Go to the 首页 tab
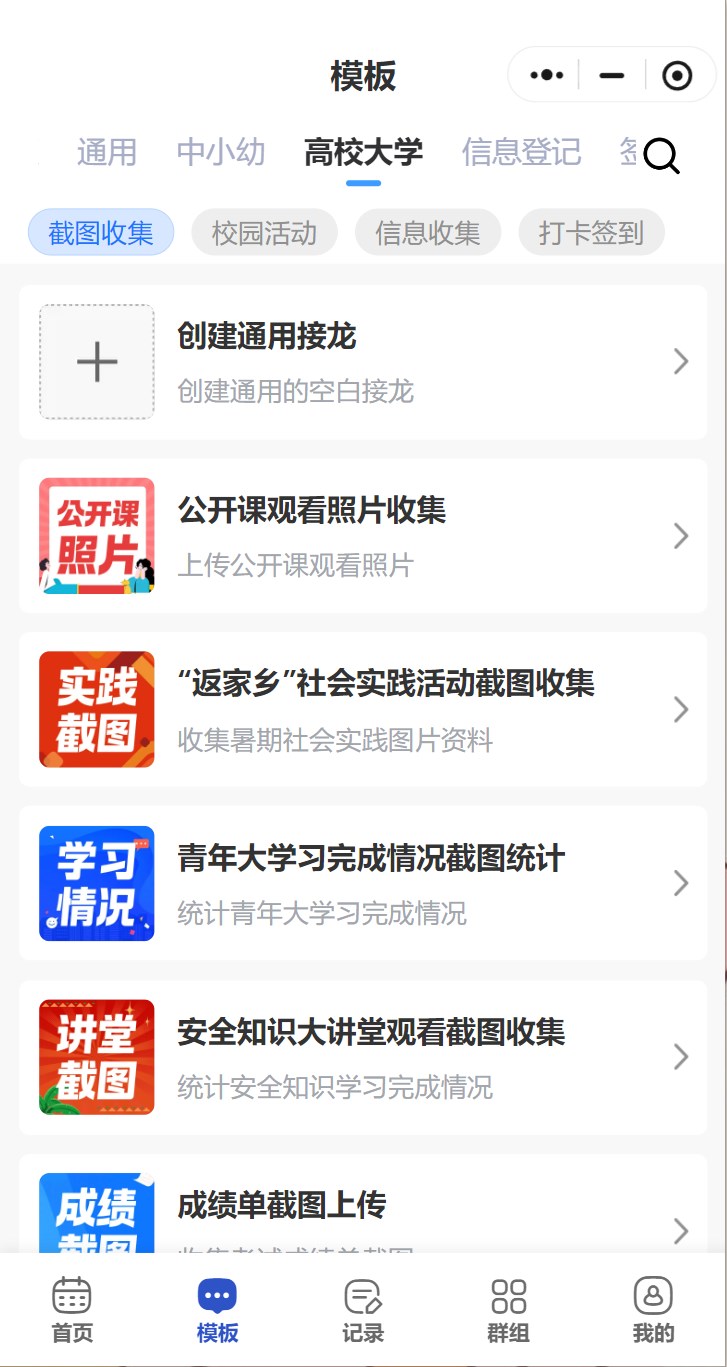Image resolution: width=727 pixels, height=1367 pixels. coord(72,1310)
